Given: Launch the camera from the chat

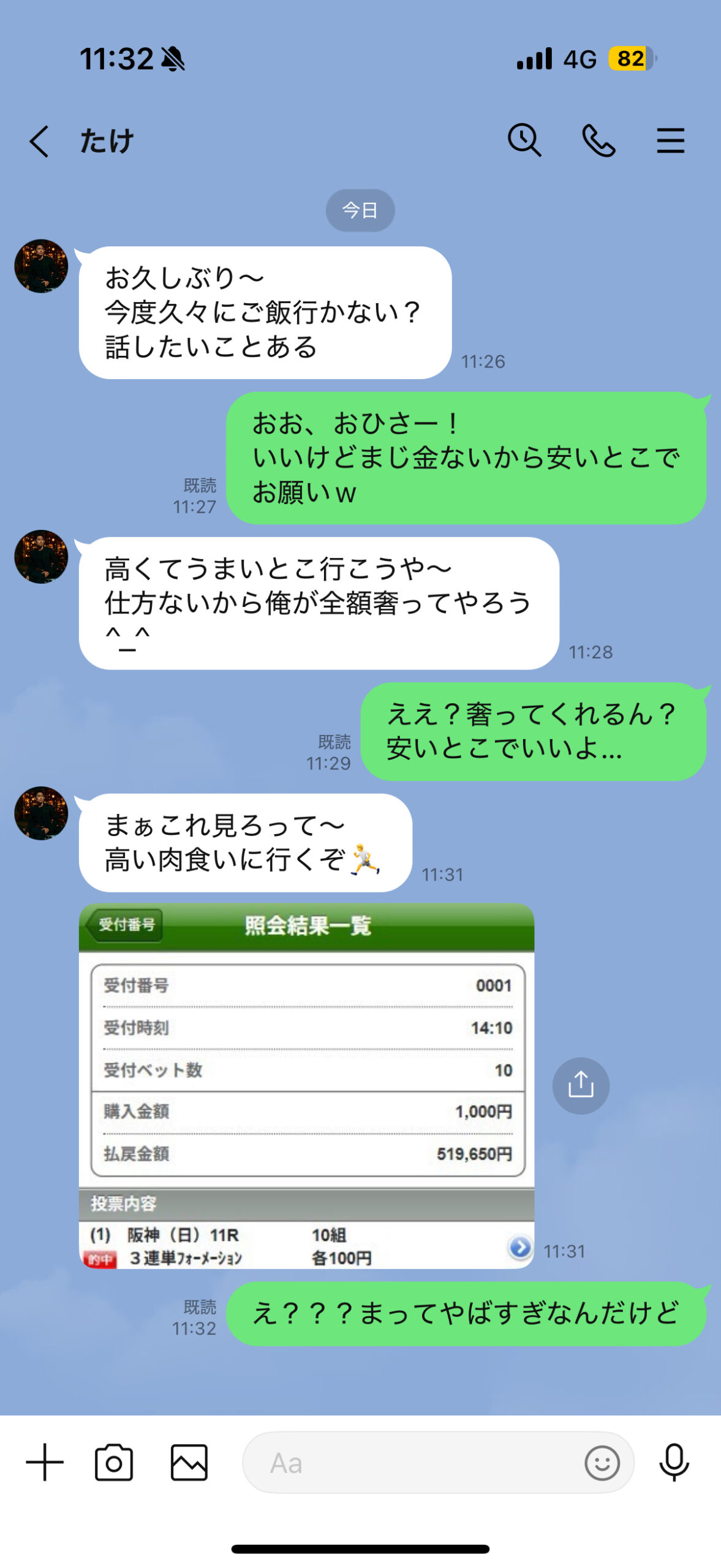Looking at the screenshot, I should coord(114,1462).
